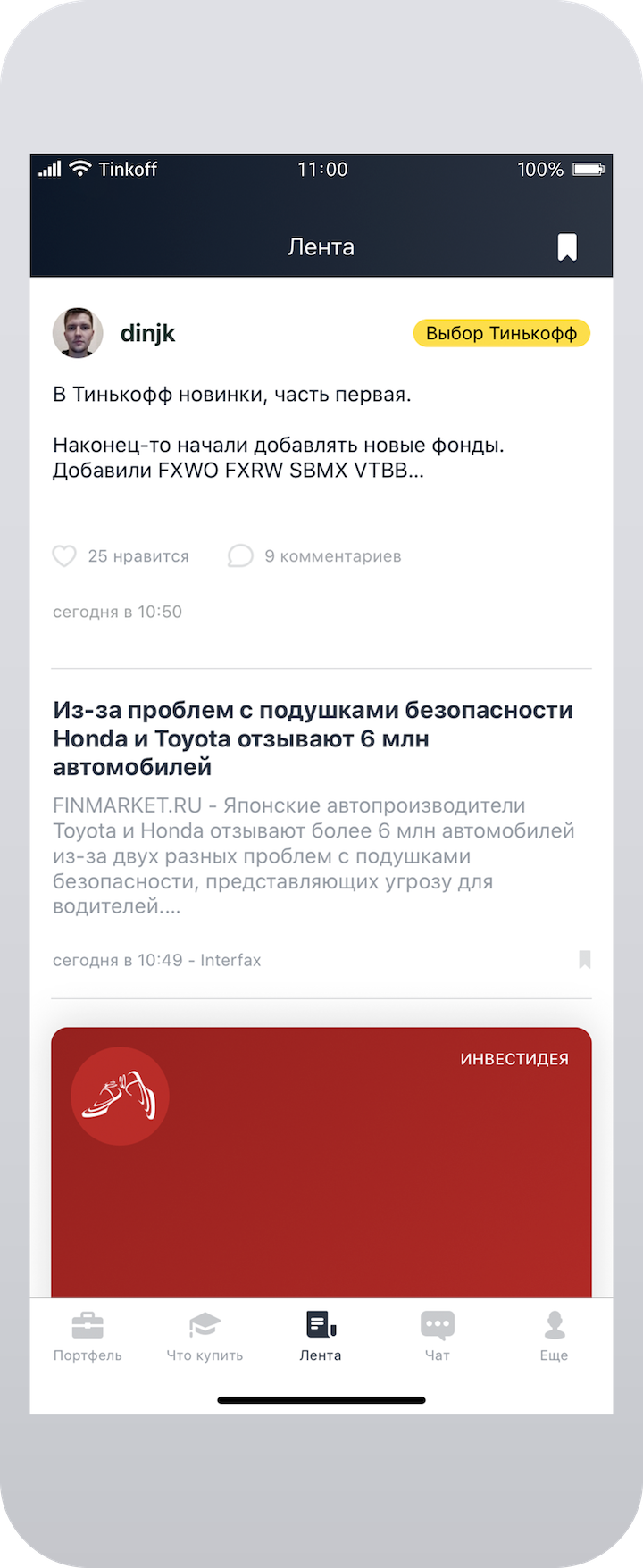Open the red Инвестидея card
The height and width of the screenshot is (1568, 643).
[x=321, y=1161]
